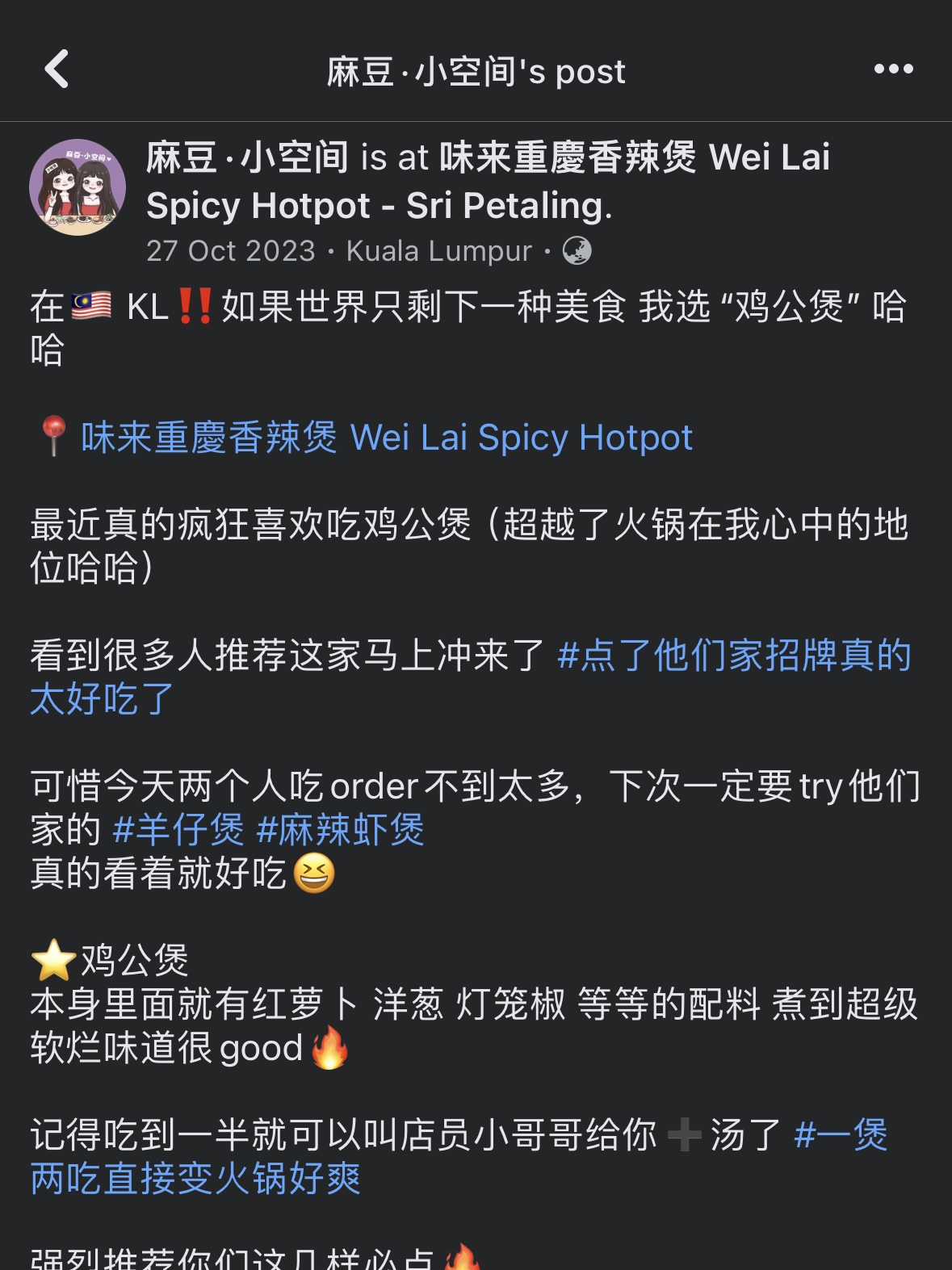The width and height of the screenshot is (952, 1270).
Task: Open the hashtag #羊仔煲
Action: [x=178, y=830]
